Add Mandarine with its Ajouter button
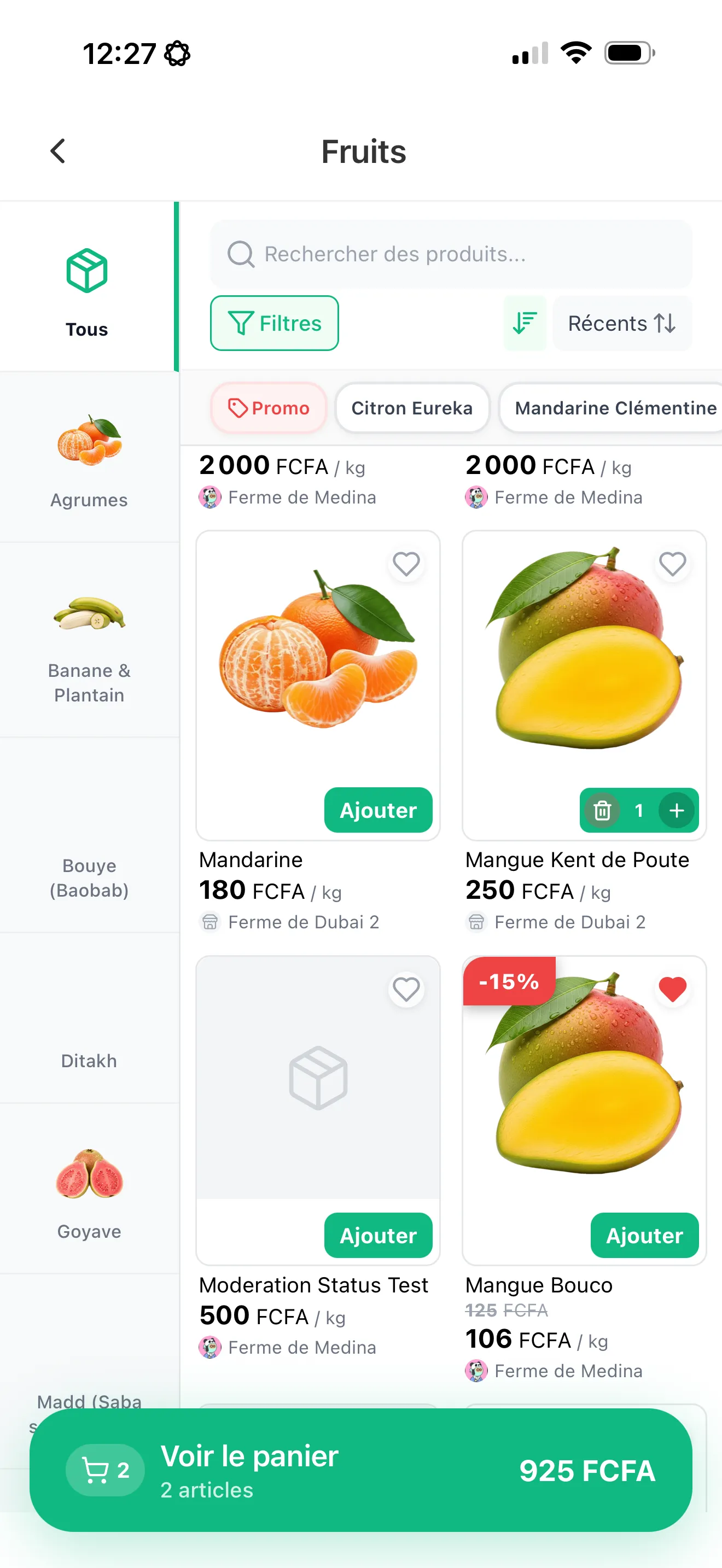The width and height of the screenshot is (722, 1568). [x=378, y=810]
